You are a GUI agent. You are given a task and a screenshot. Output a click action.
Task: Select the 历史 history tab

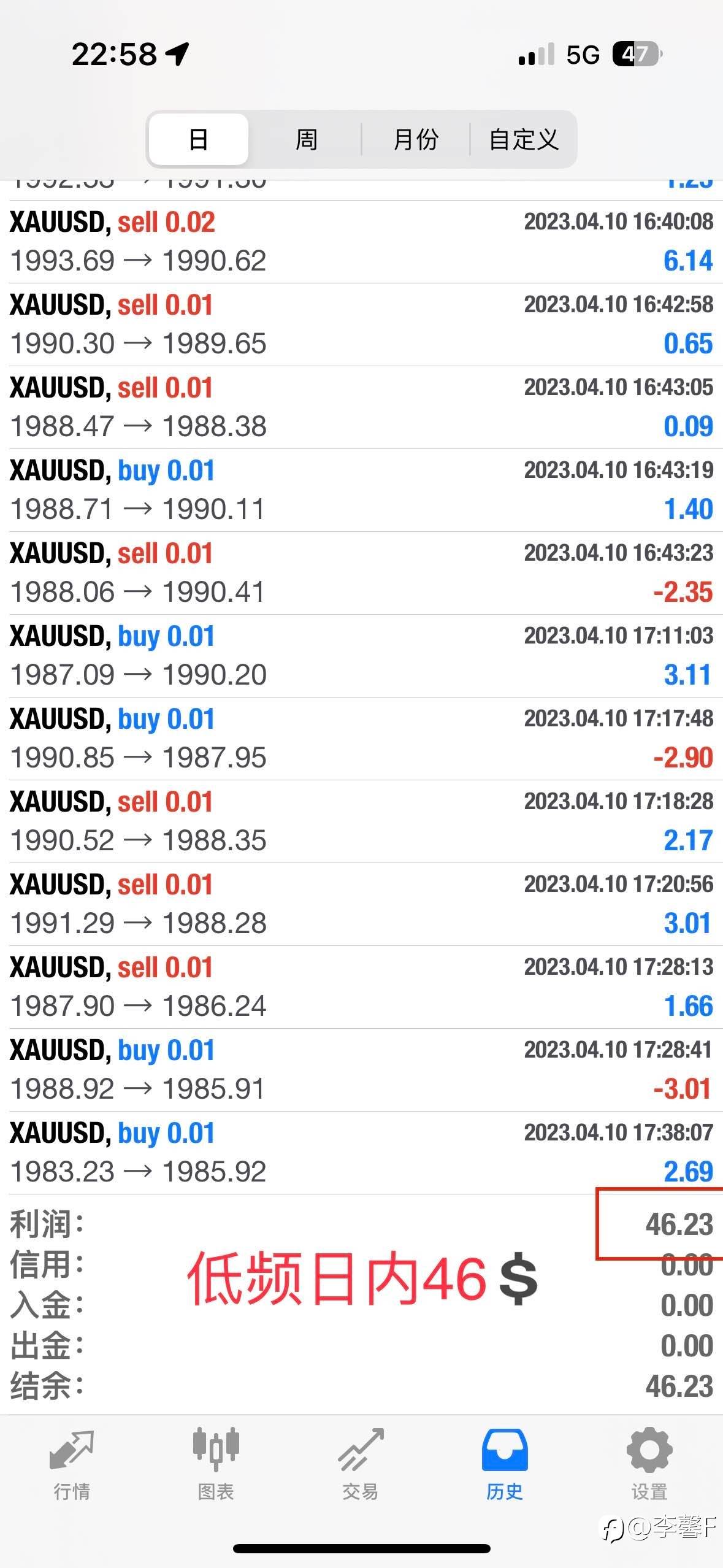click(x=505, y=1465)
